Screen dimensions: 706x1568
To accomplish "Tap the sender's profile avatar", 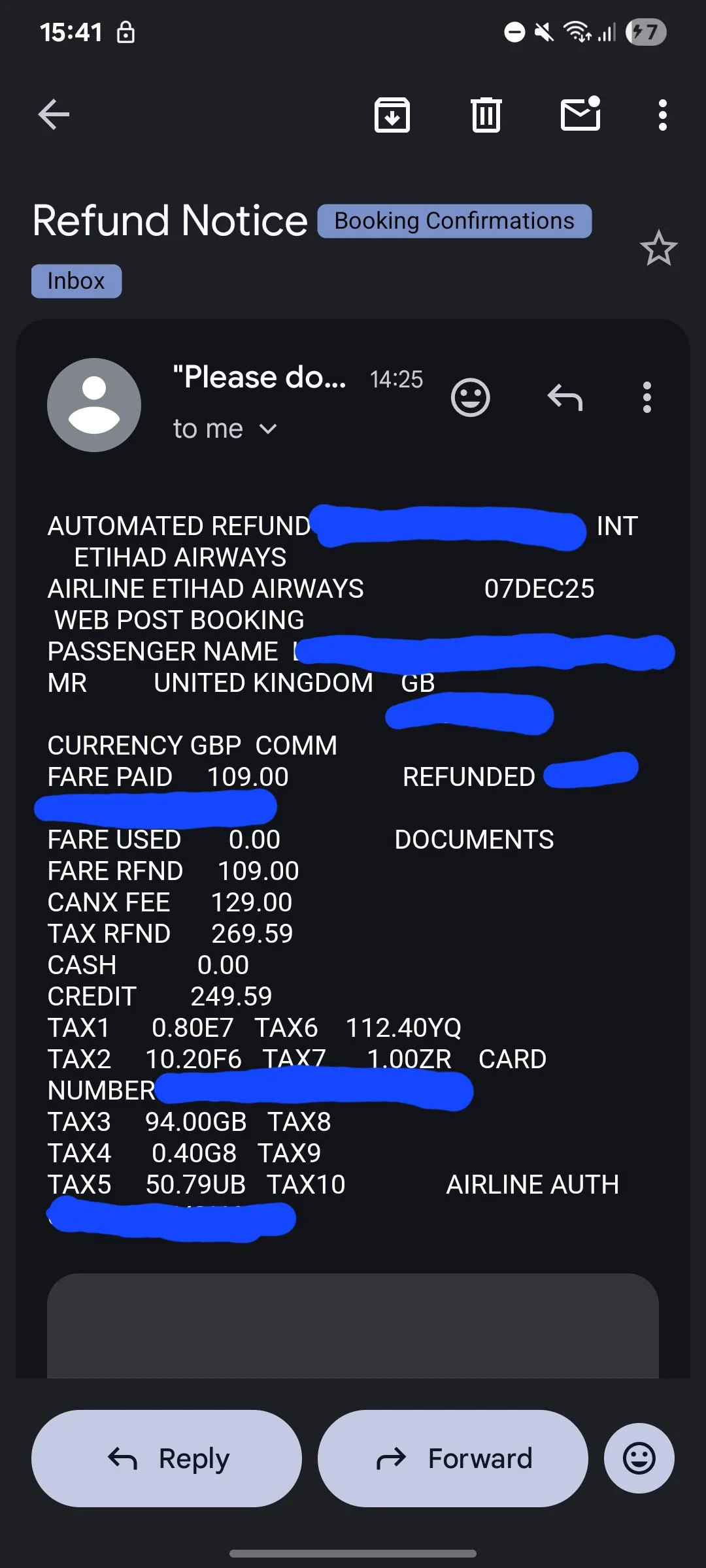I will pos(94,404).
